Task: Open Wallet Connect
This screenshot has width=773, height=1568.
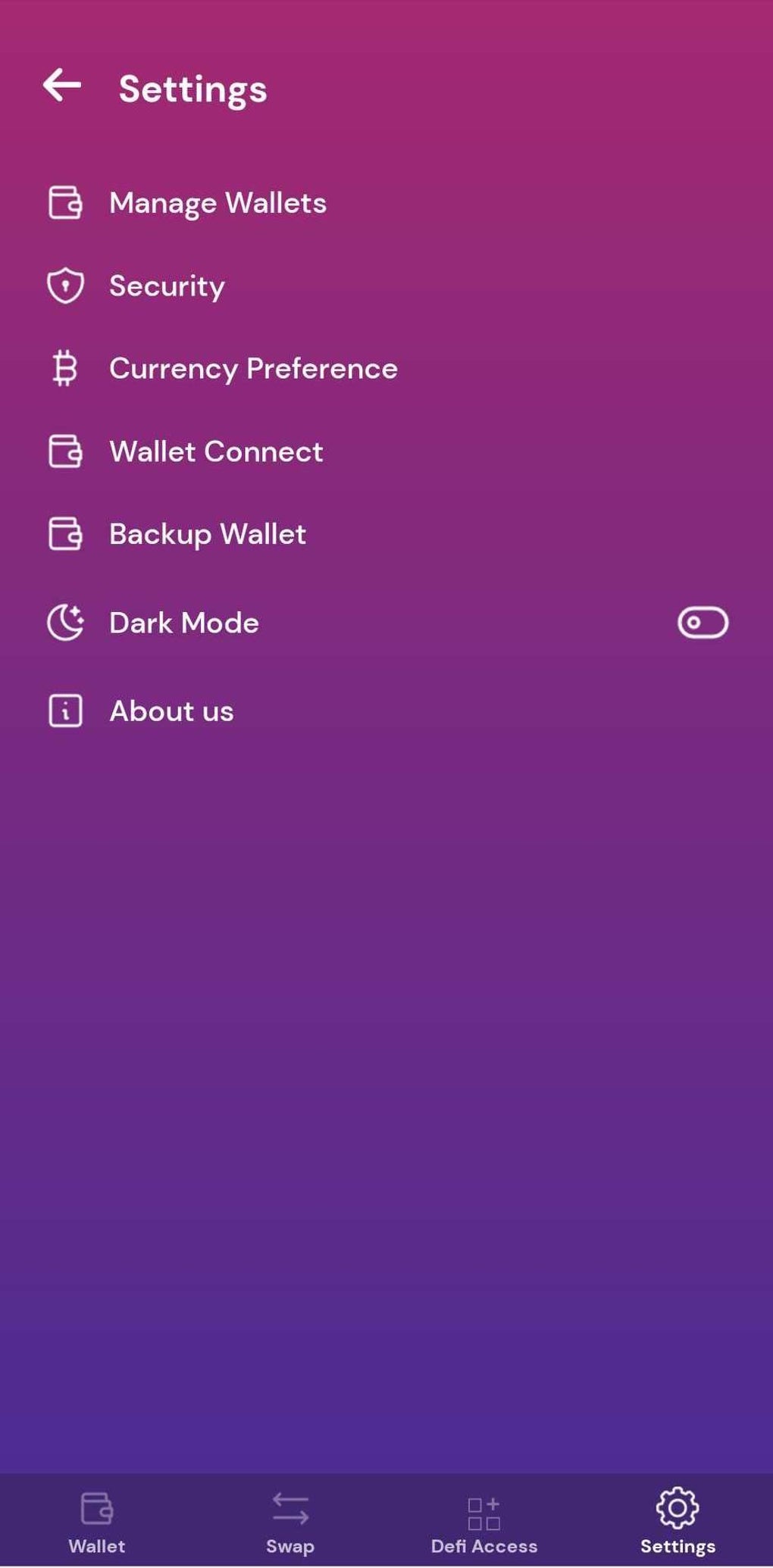Action: point(216,451)
